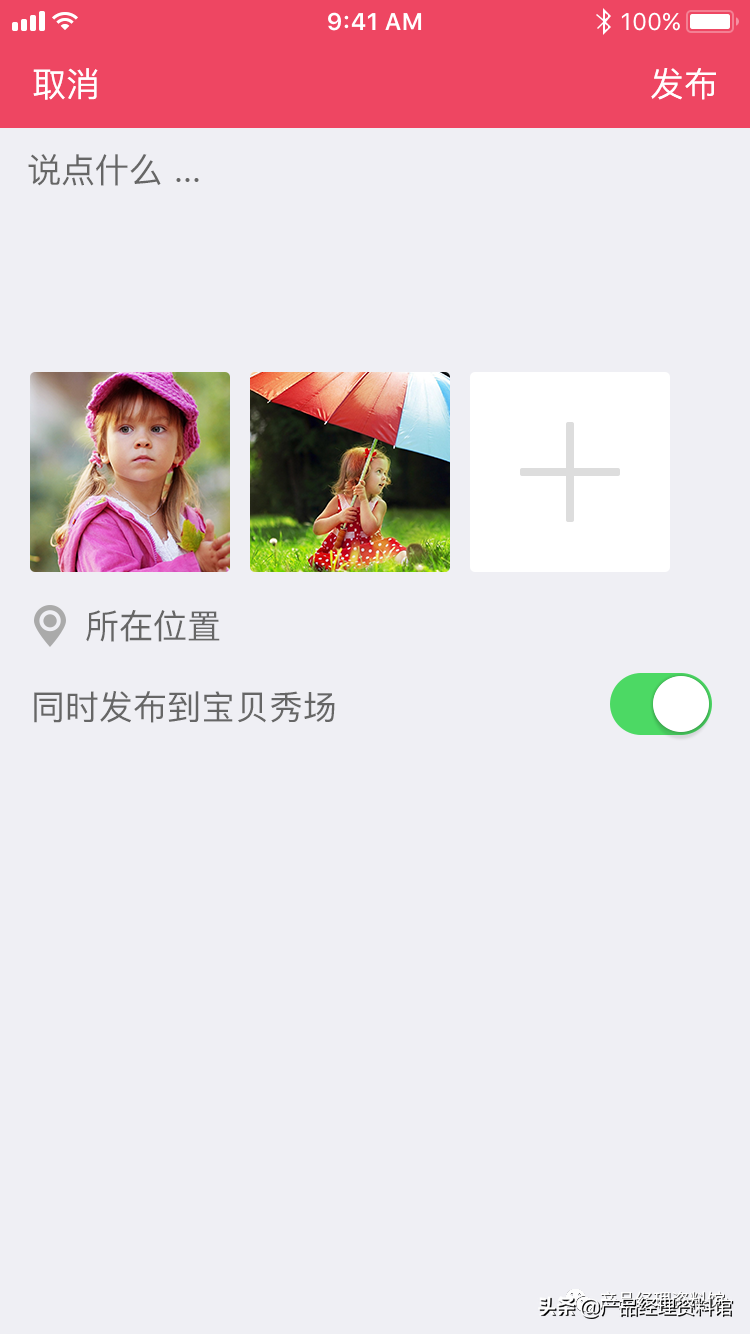
Task: Disable the 同时发布到宝贝秀场 switch
Action: [660, 704]
